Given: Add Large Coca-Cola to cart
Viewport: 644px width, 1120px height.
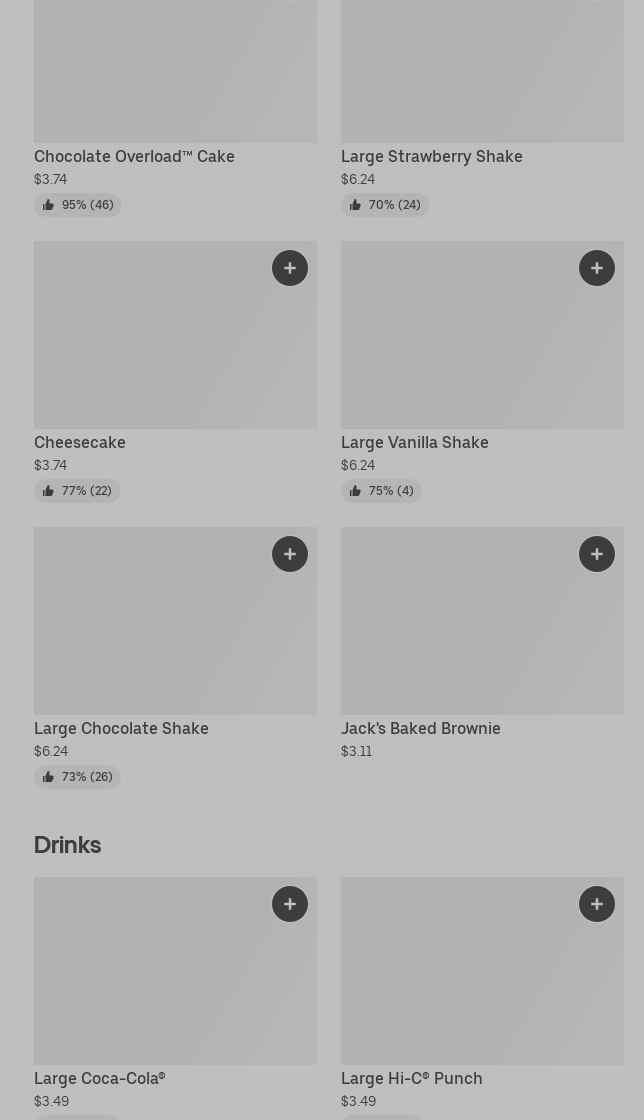Looking at the screenshot, I should (290, 904).
